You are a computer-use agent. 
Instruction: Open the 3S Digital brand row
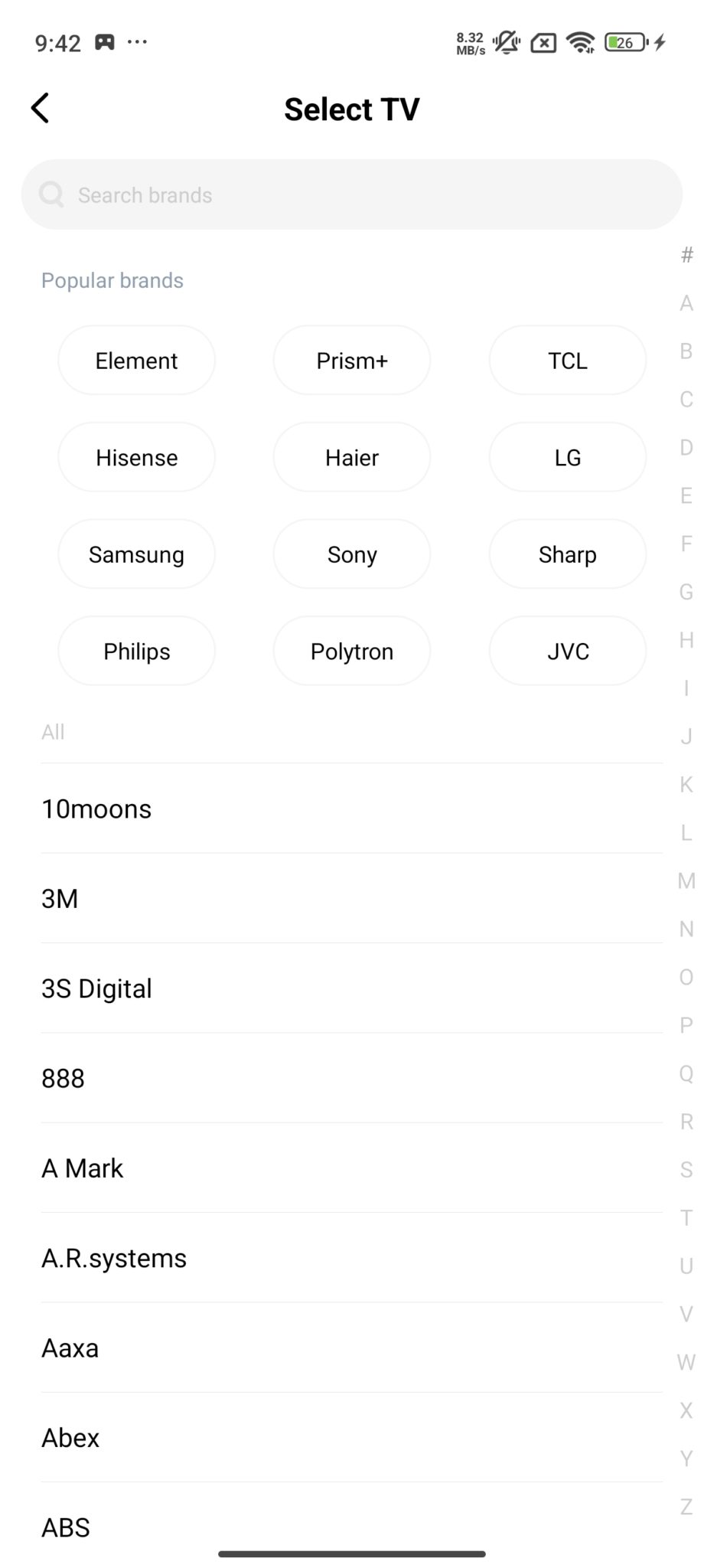click(x=351, y=988)
